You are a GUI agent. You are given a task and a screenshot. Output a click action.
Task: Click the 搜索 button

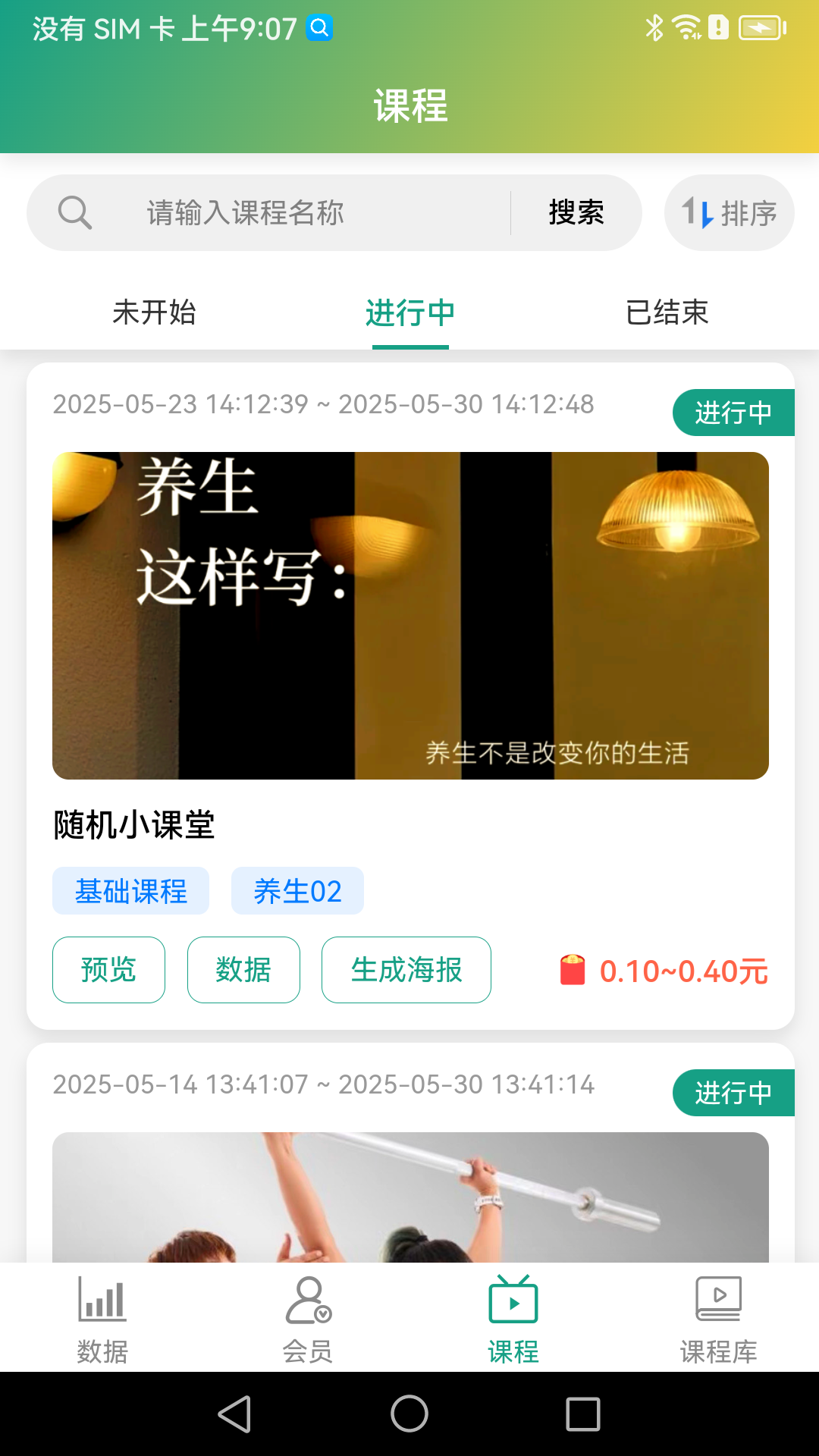click(x=576, y=212)
